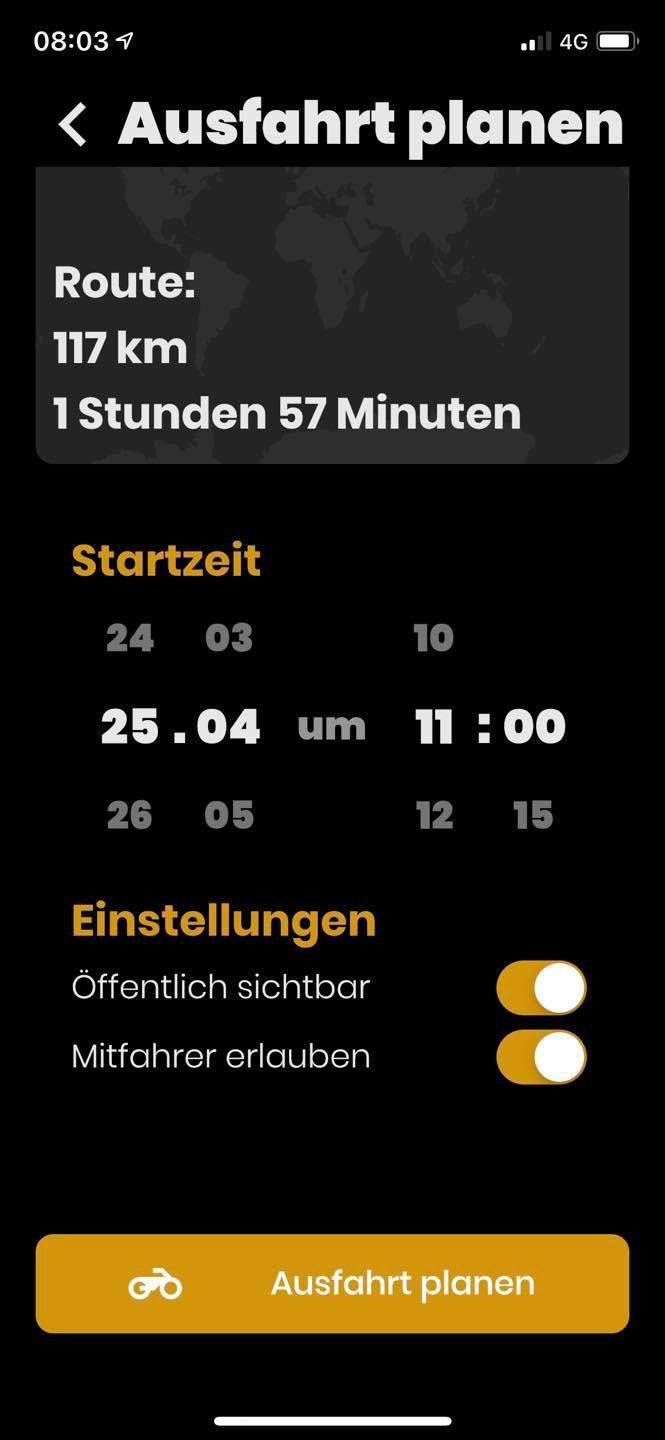Pick hour 12 in time picker
Viewport: 665px width, 1440px height.
click(x=434, y=816)
